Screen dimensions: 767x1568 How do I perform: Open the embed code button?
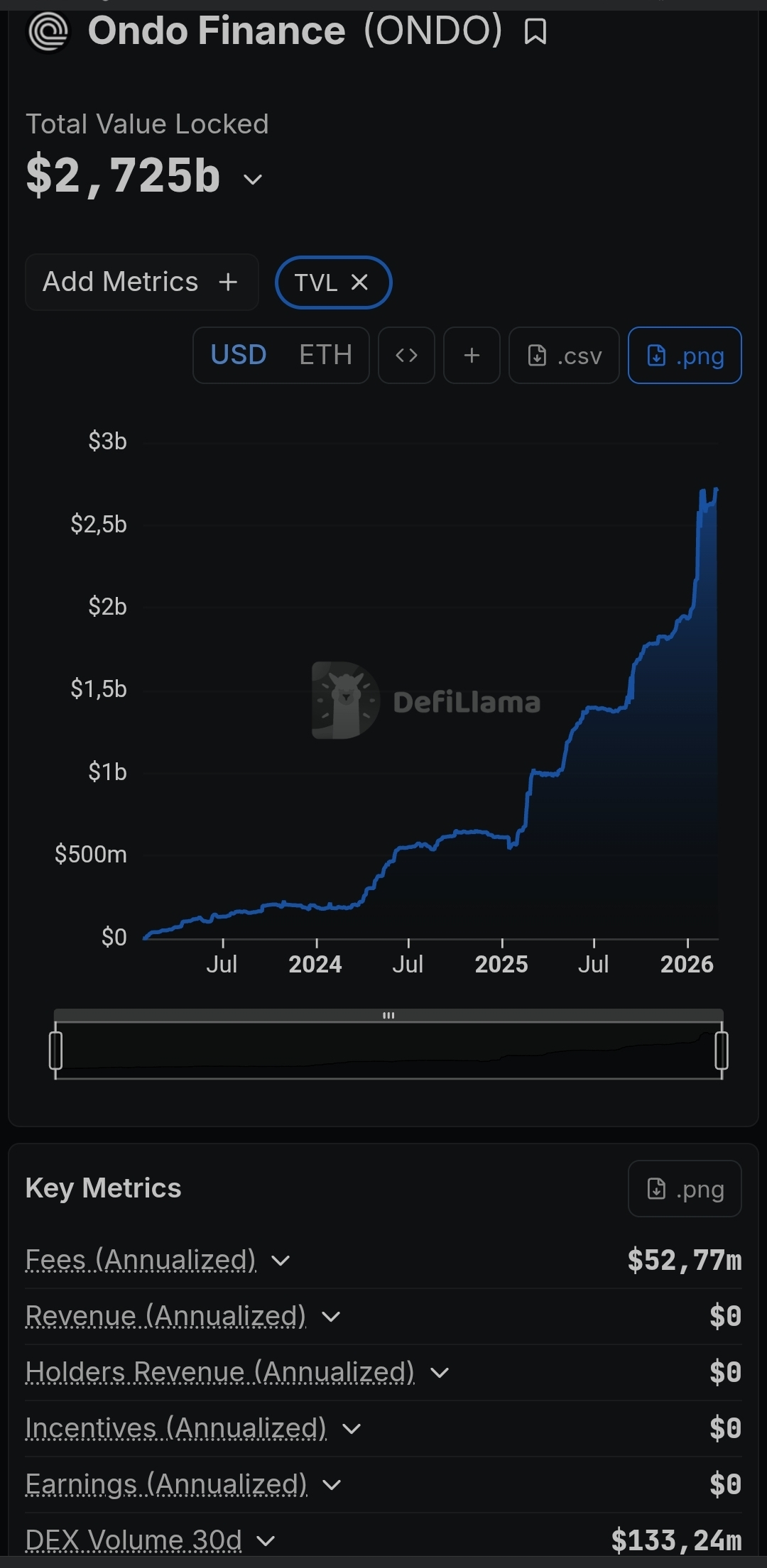click(x=406, y=355)
